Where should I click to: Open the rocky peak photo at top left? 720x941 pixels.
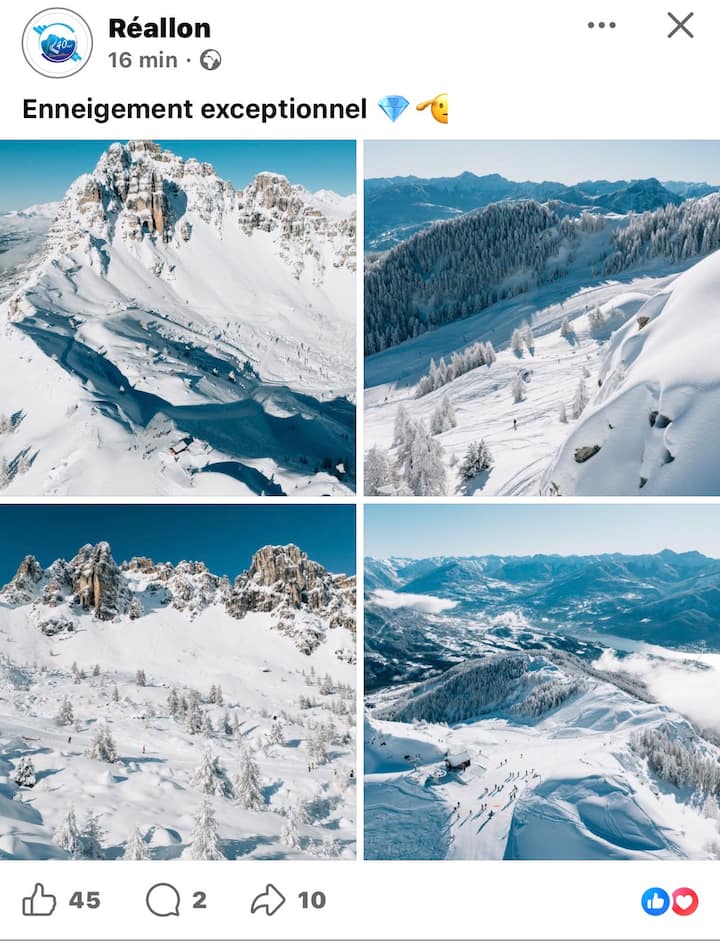tap(178, 317)
